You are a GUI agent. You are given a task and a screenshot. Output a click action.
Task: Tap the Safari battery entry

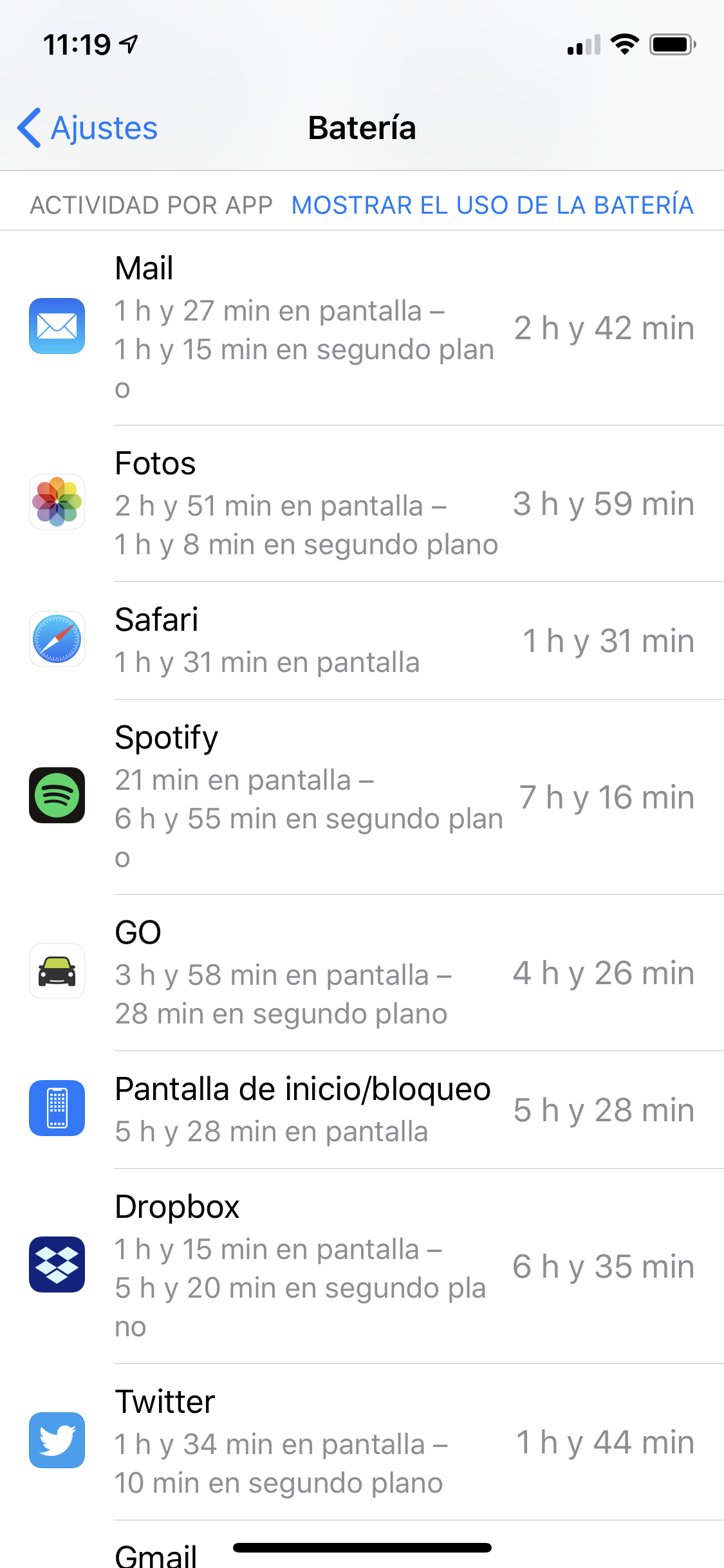362,640
